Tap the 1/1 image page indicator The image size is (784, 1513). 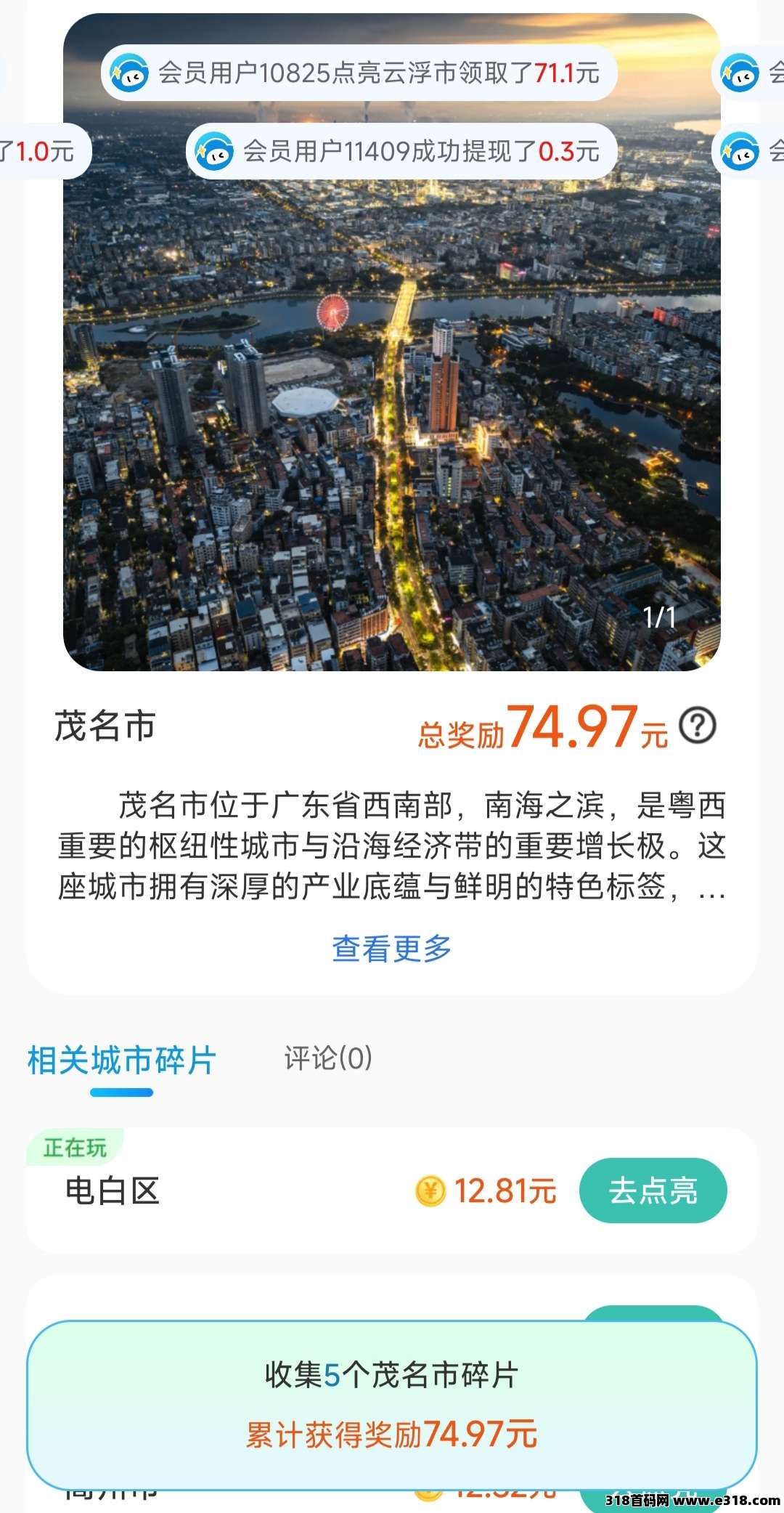click(x=659, y=616)
